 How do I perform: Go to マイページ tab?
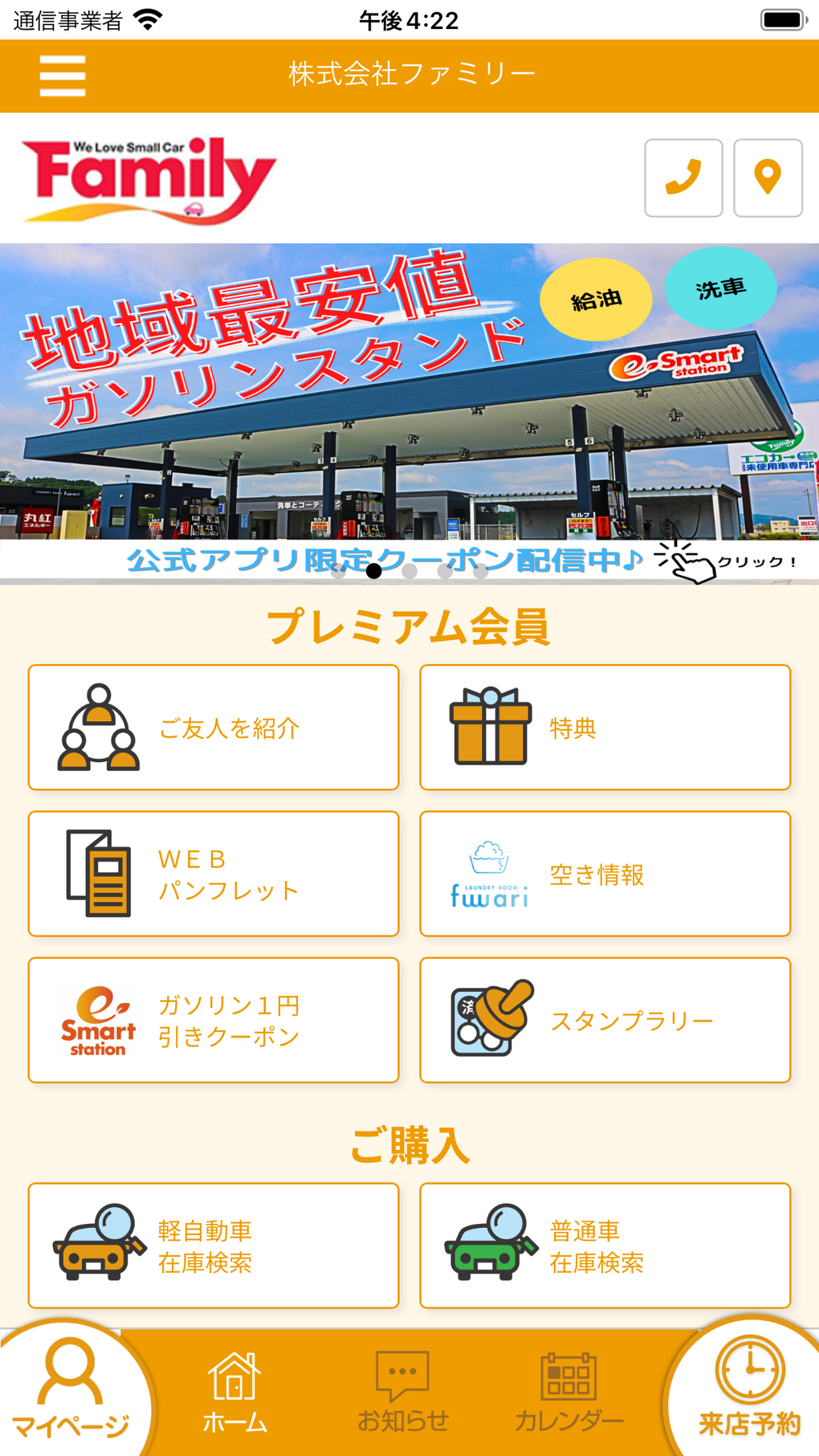tap(71, 1389)
